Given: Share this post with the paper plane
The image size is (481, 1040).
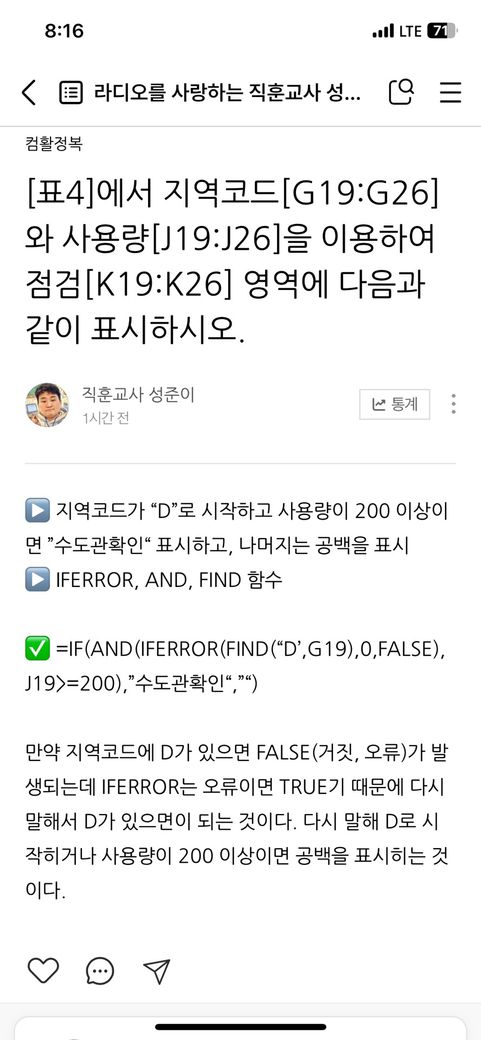Looking at the screenshot, I should [157, 971].
